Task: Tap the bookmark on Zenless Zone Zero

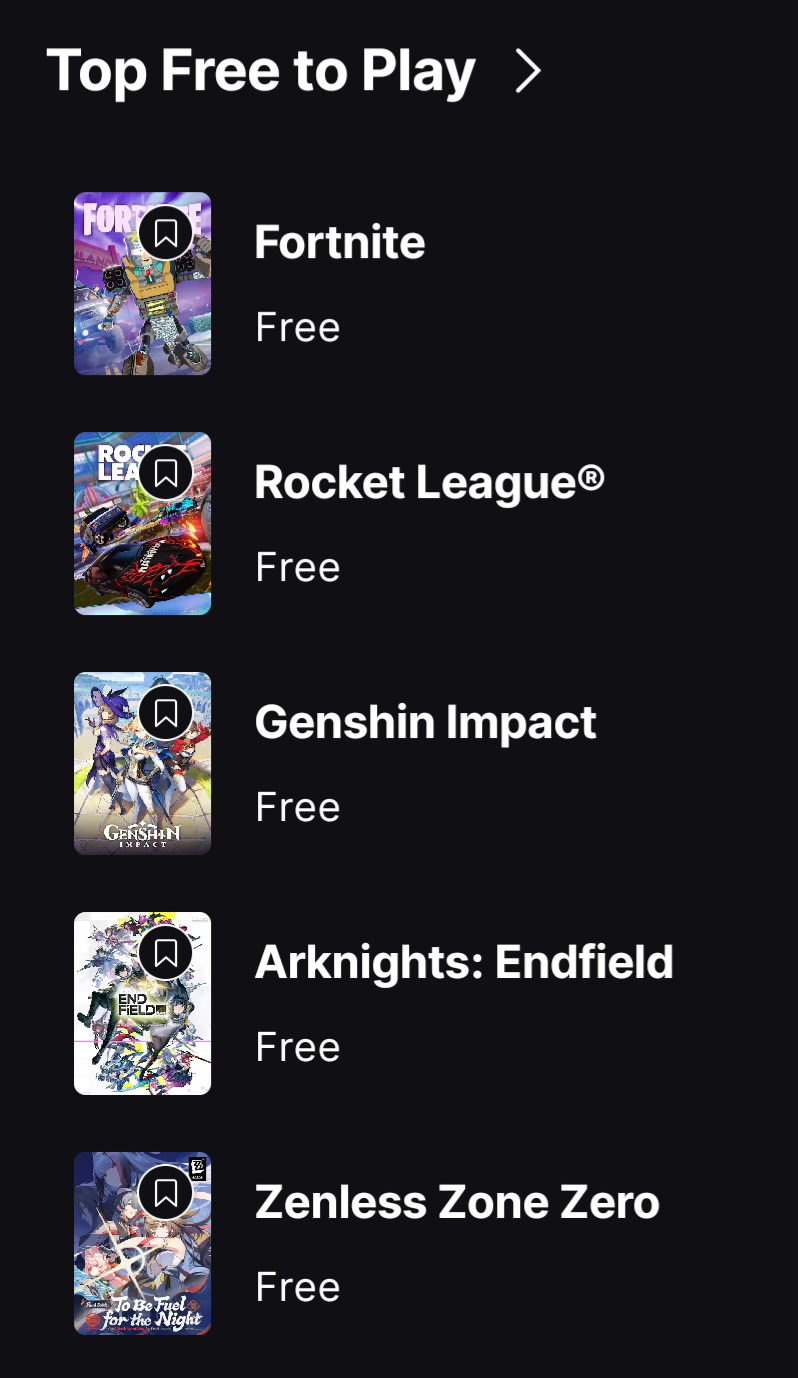Action: [x=166, y=1193]
